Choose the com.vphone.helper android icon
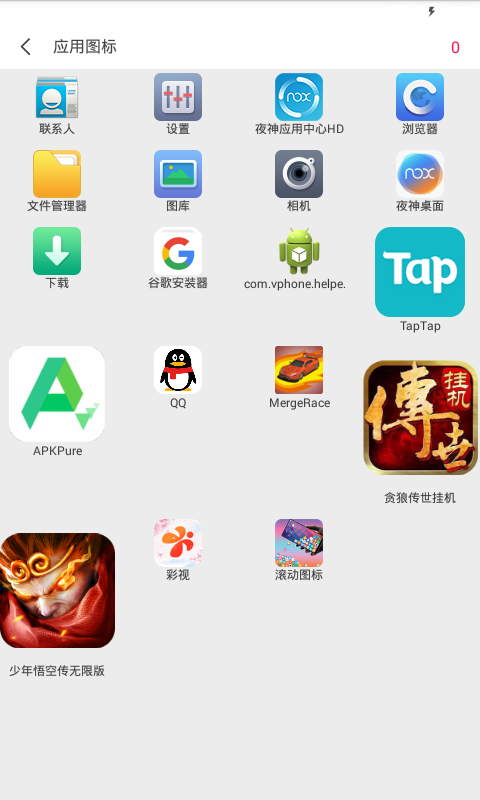The width and height of the screenshot is (480, 800). [299, 251]
